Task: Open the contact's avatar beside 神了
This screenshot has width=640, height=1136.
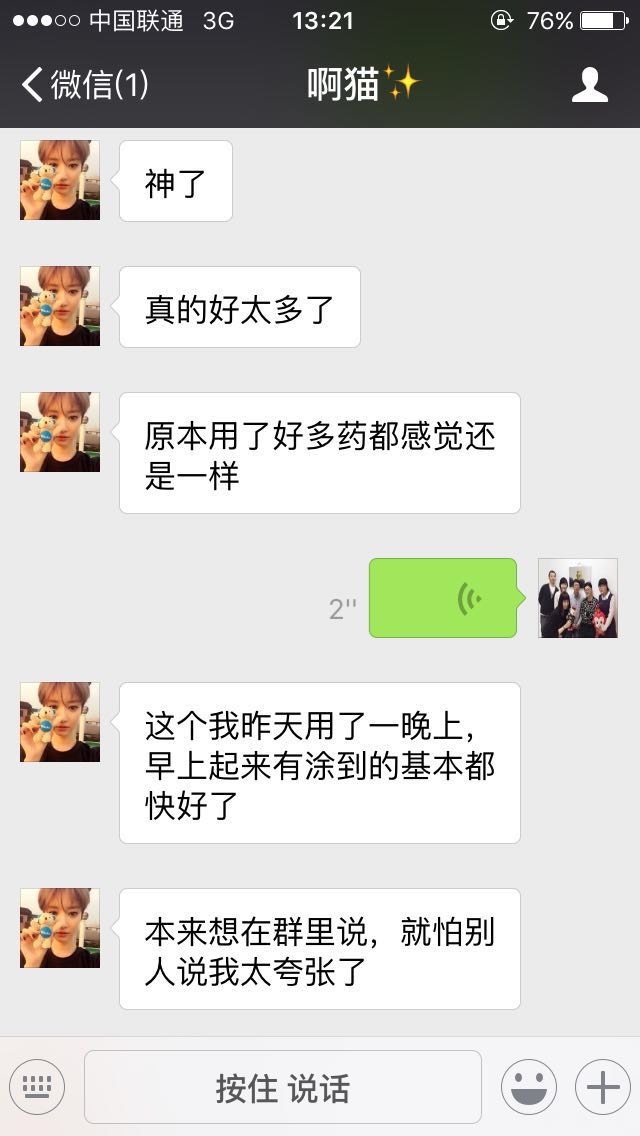Action: tap(60, 180)
